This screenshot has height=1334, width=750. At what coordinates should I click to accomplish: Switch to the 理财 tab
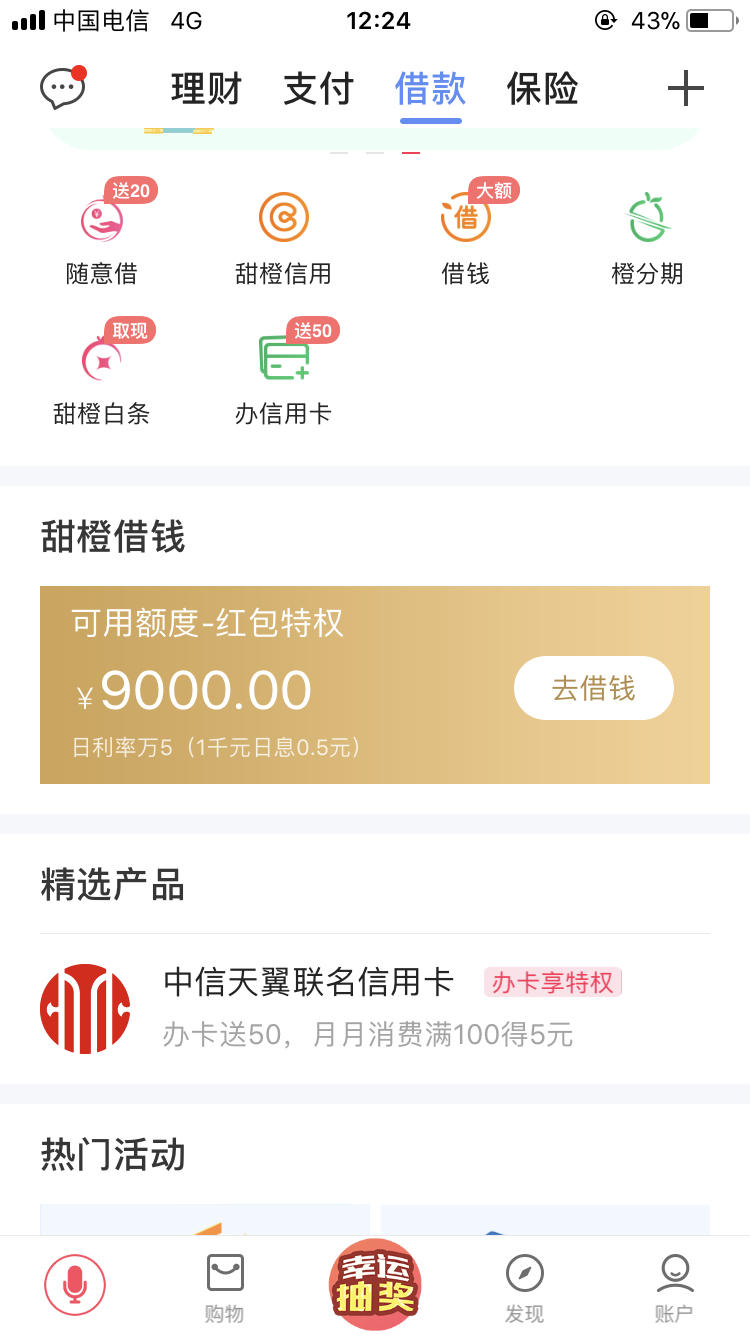[206, 88]
